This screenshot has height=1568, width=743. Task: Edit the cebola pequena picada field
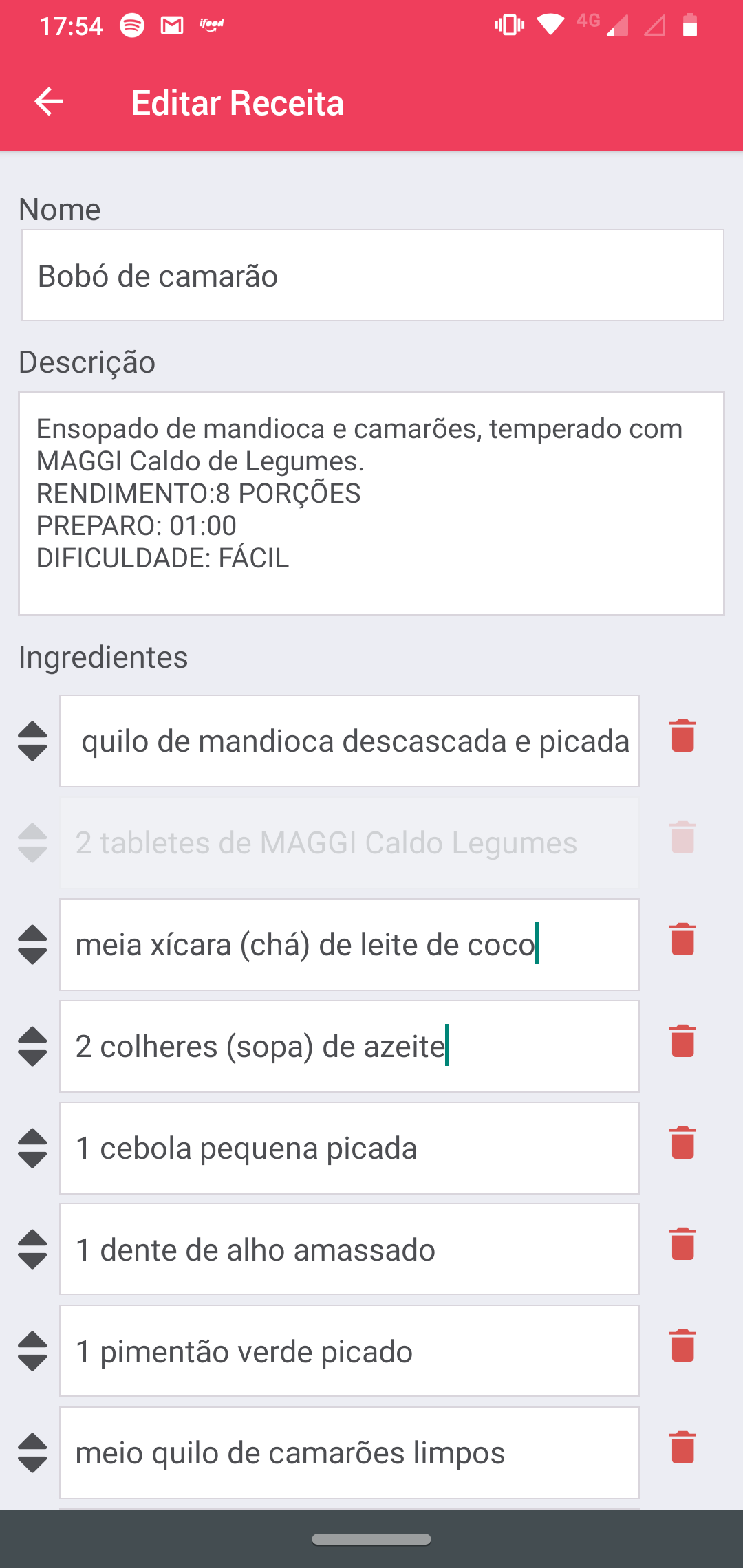coord(349,1148)
